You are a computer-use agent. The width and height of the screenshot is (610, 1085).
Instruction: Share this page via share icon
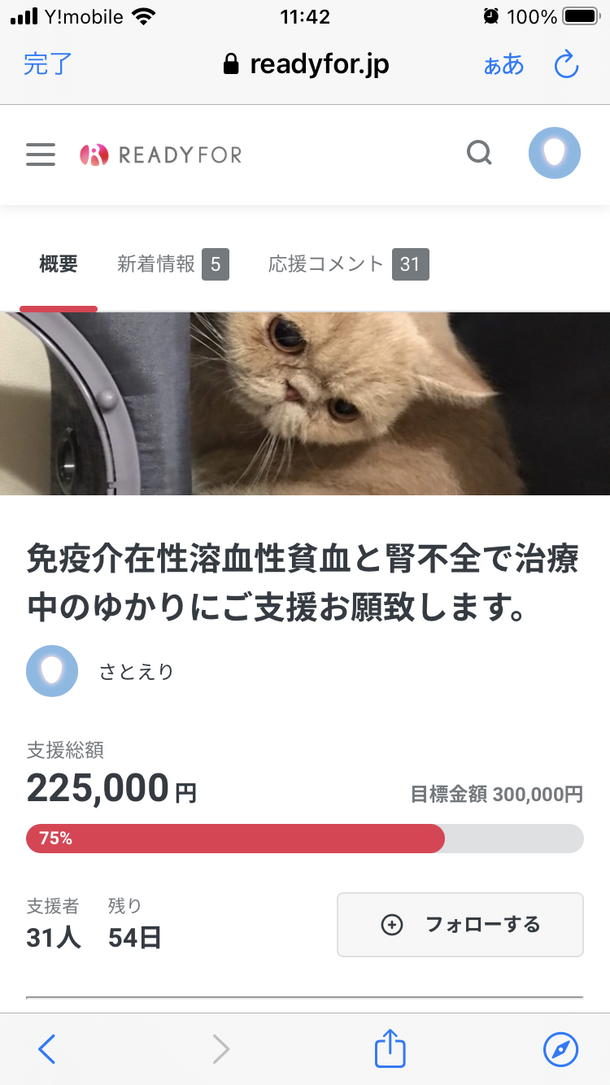click(390, 1049)
